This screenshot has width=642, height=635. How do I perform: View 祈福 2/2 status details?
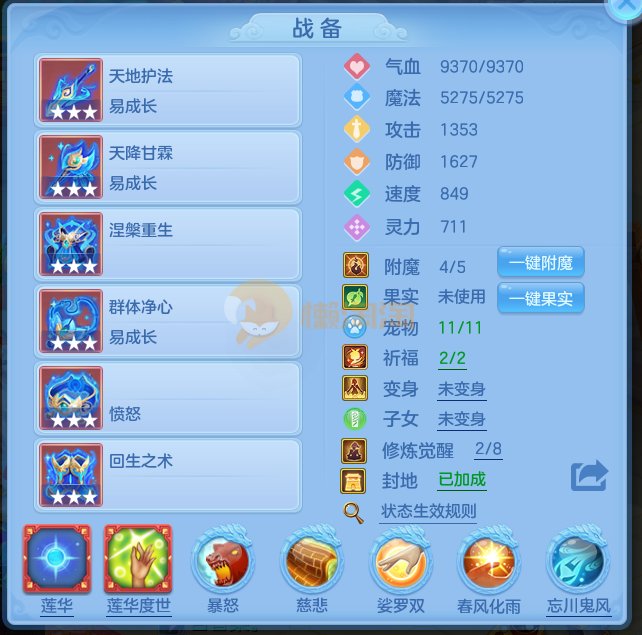point(453,357)
